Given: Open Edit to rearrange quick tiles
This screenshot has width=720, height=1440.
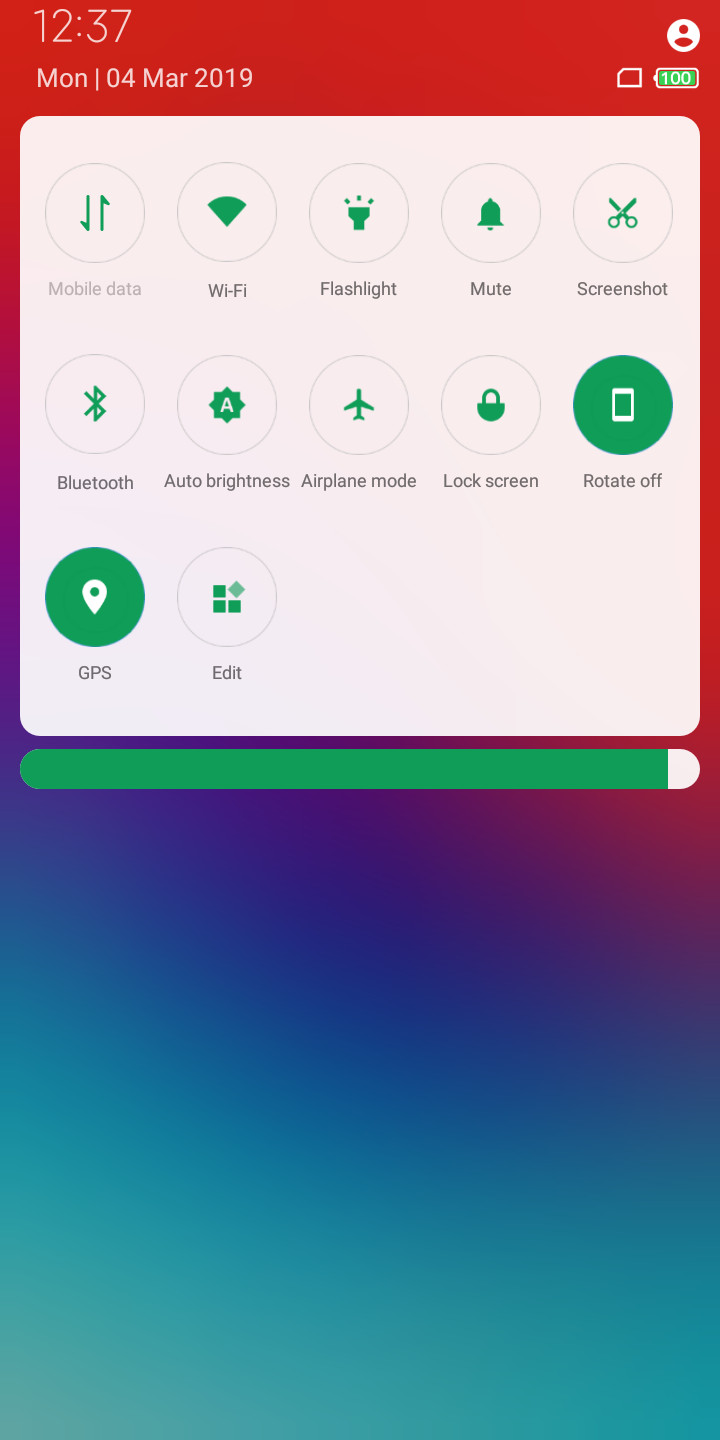Looking at the screenshot, I should 227,597.
